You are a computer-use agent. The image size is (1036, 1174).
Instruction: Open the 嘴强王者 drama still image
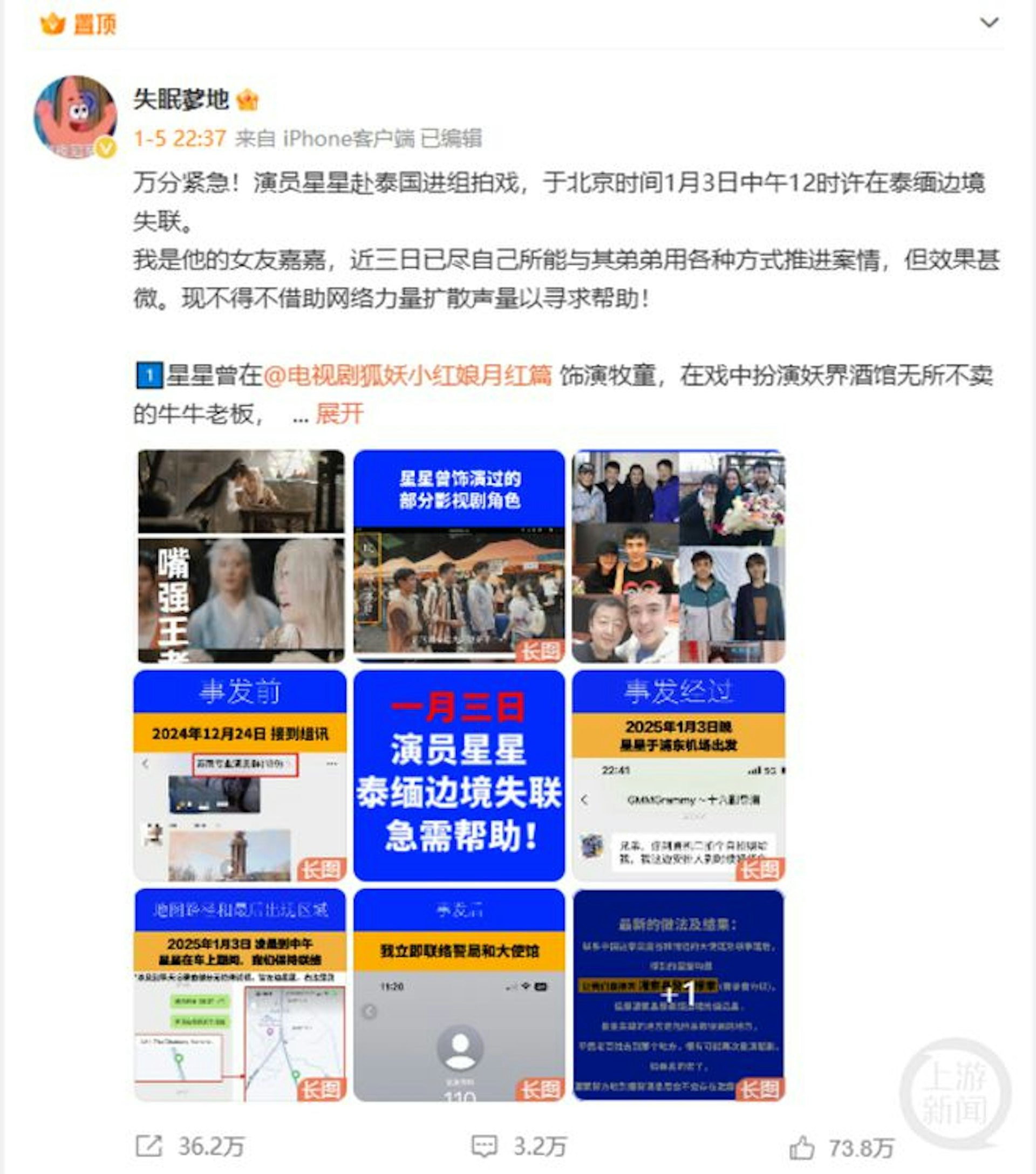241,556
